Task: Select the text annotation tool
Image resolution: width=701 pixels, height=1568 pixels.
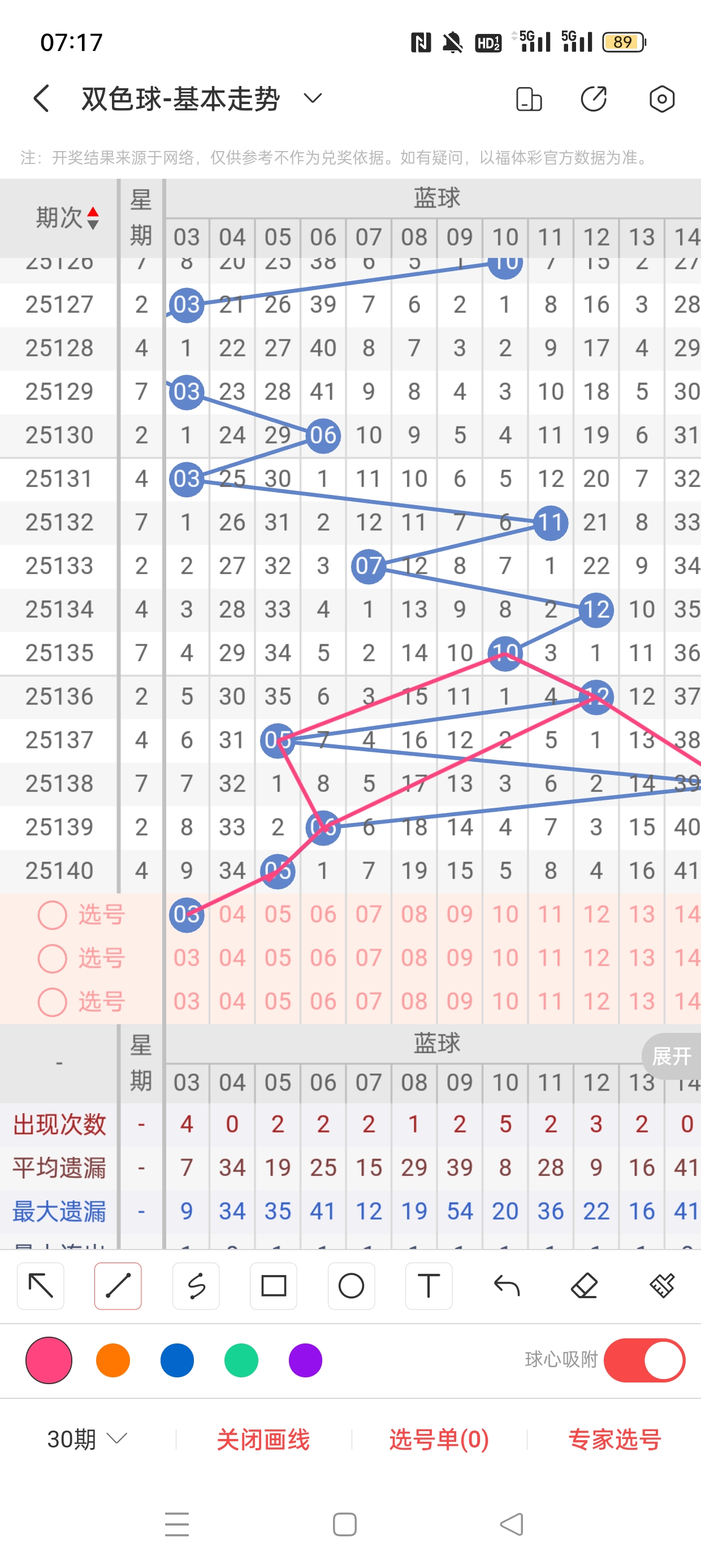Action: [x=429, y=1286]
